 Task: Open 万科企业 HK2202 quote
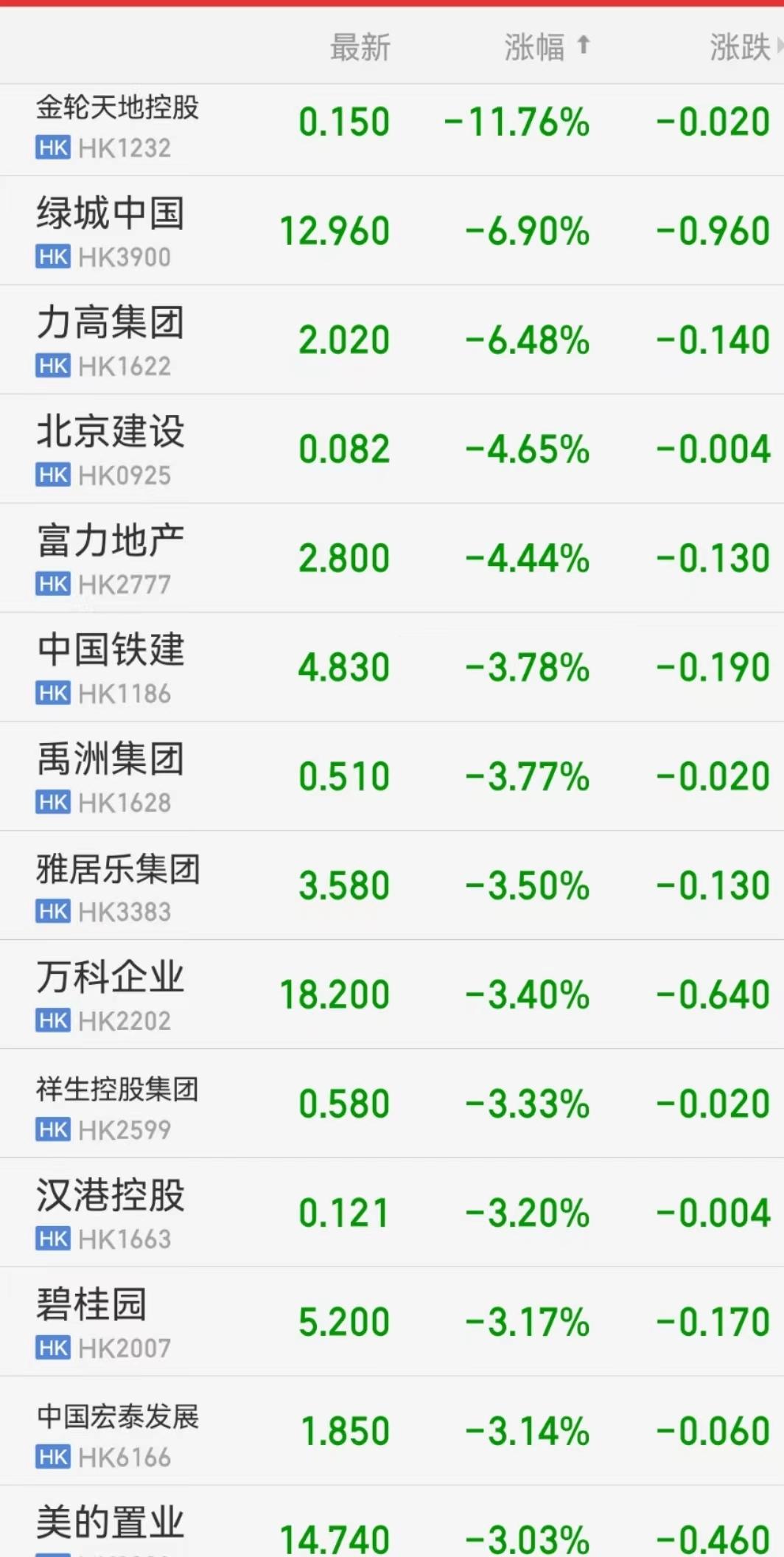point(392,995)
